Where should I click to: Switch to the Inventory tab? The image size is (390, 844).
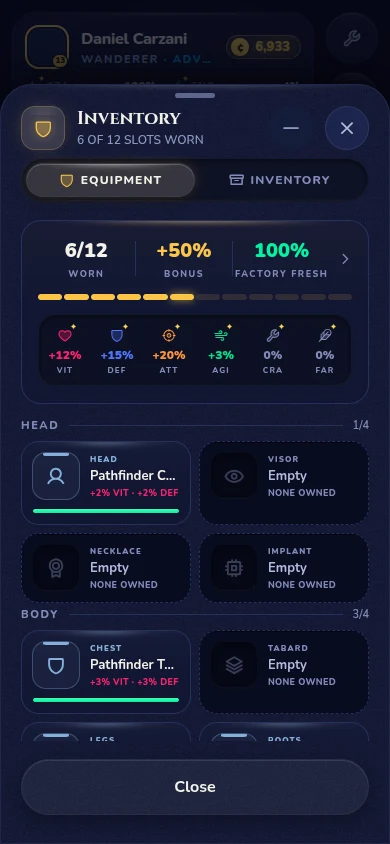pyautogui.click(x=280, y=180)
